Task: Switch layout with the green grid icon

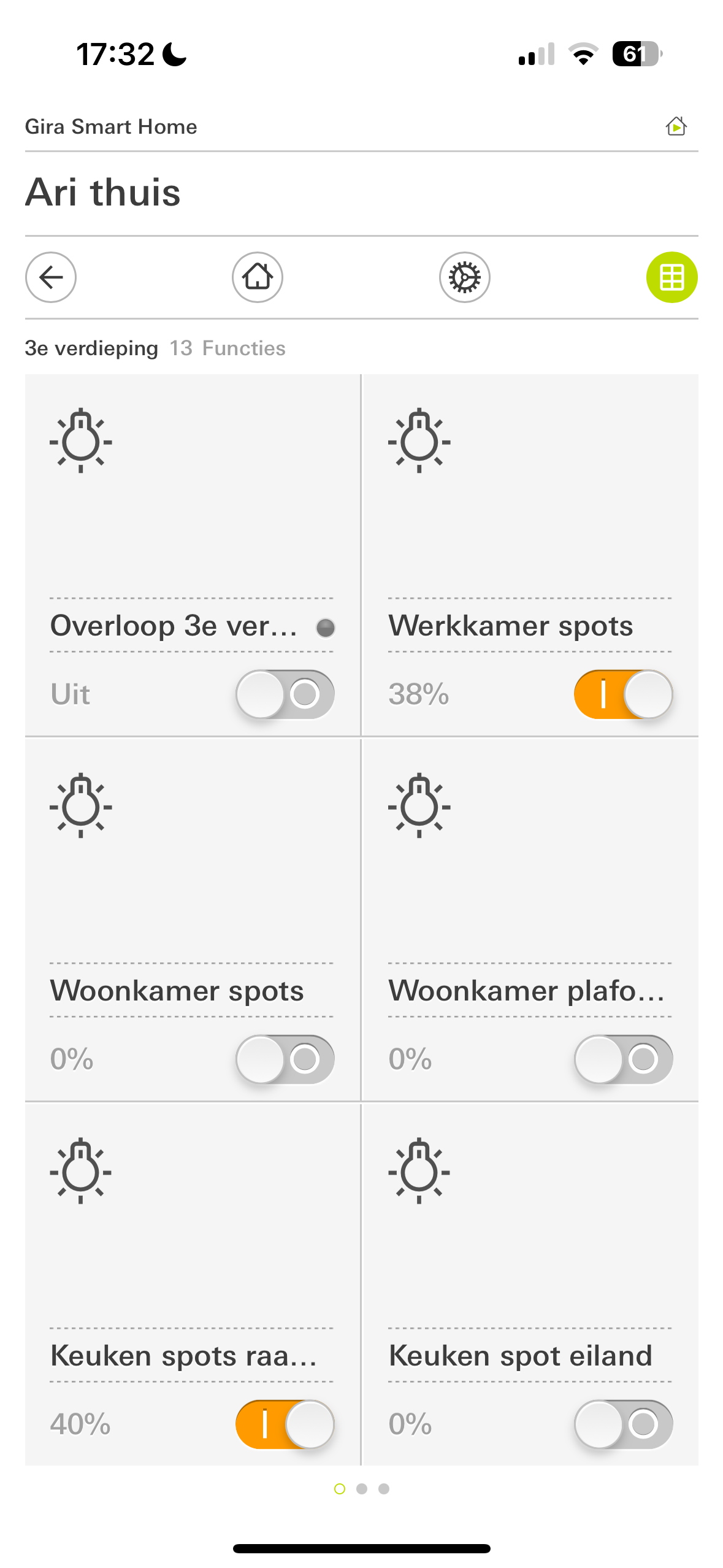Action: coord(672,277)
